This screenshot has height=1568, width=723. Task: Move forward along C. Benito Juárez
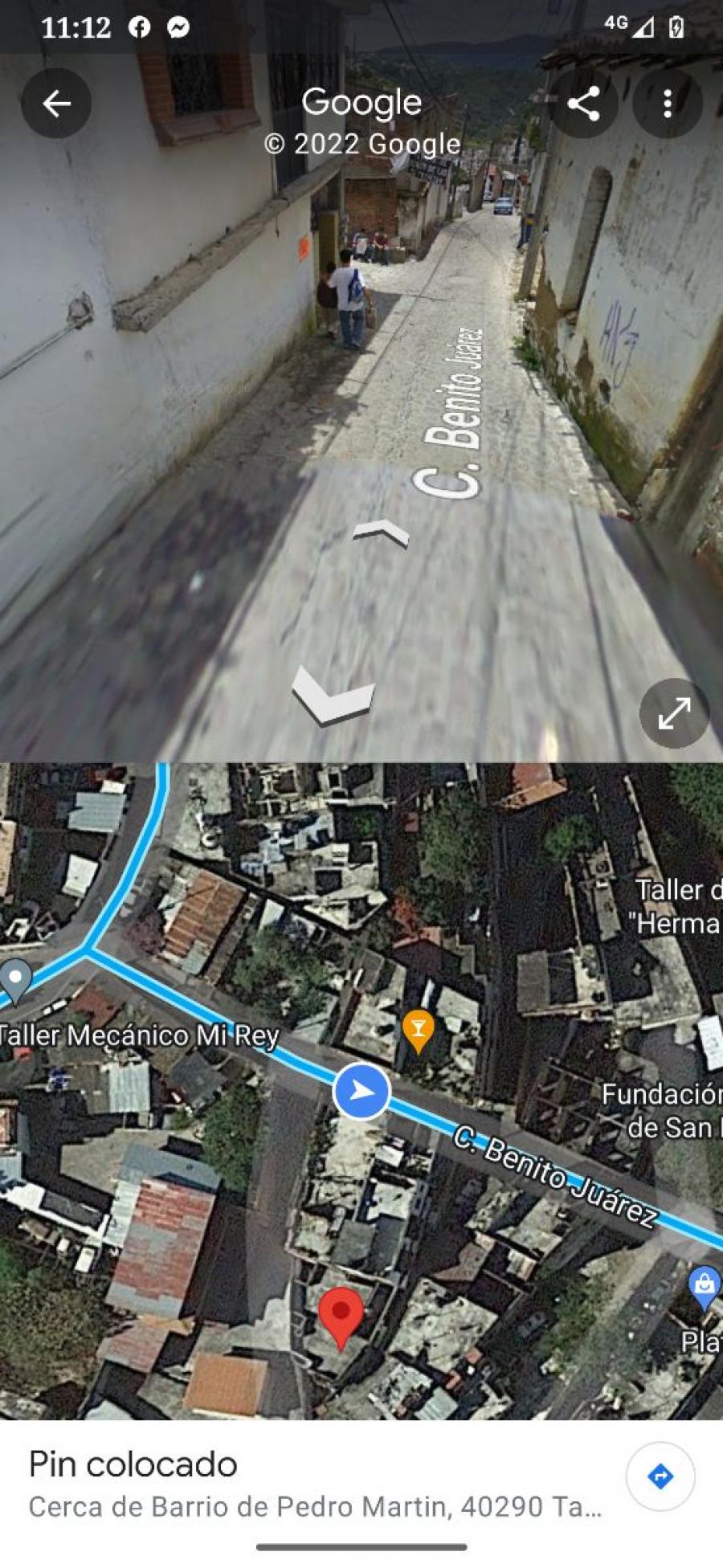click(381, 533)
